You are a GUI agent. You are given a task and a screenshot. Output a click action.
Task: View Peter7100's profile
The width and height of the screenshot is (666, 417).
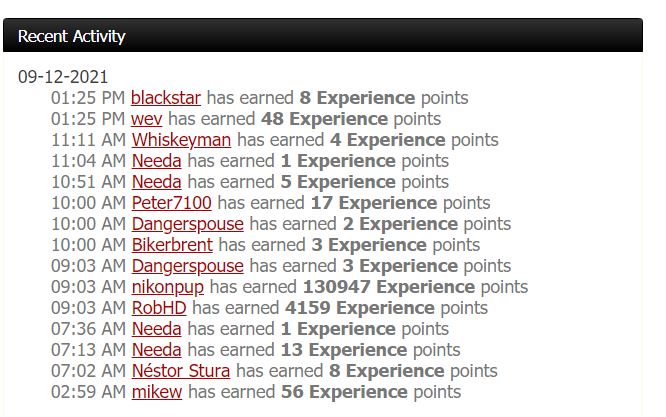click(x=171, y=203)
